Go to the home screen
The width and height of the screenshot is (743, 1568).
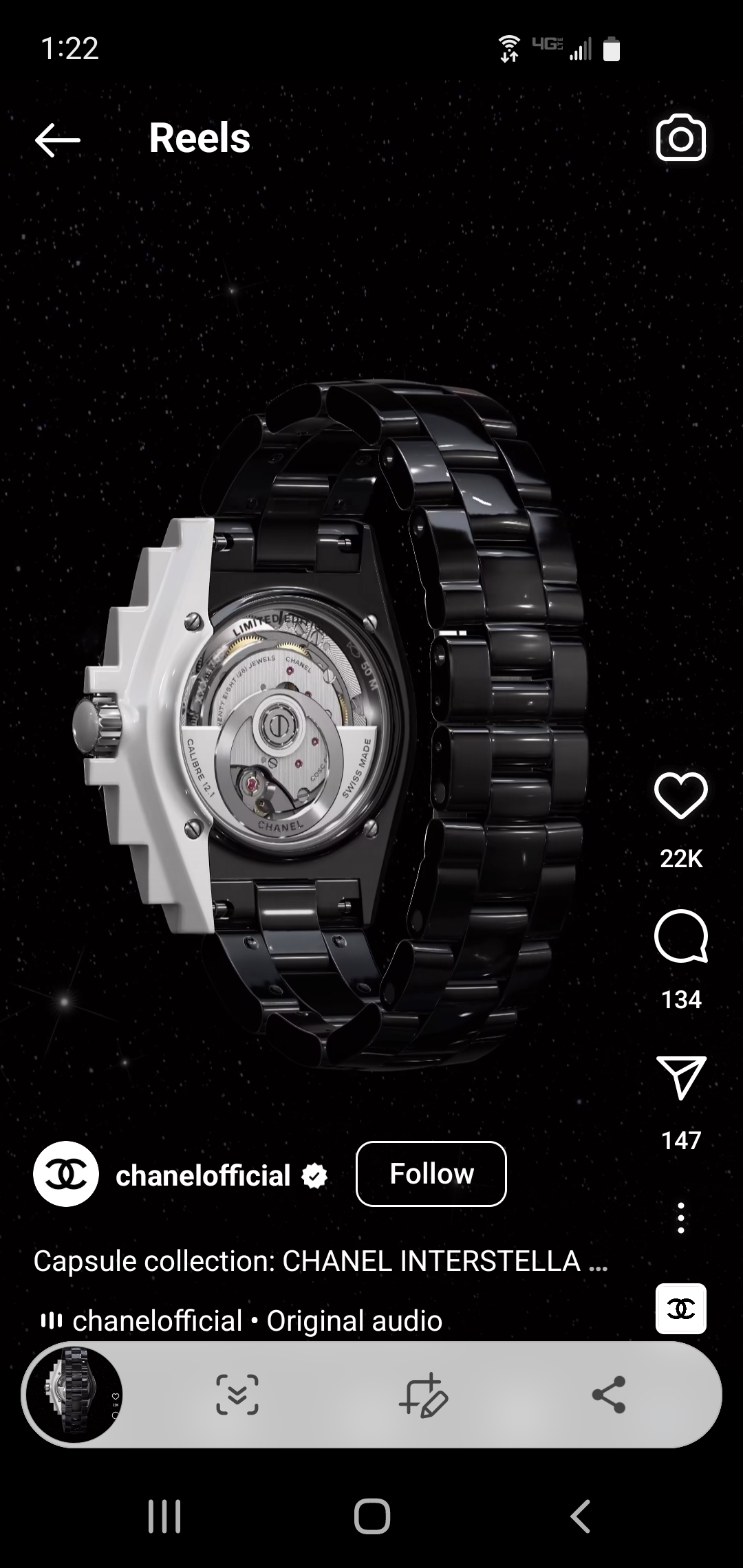371,1516
